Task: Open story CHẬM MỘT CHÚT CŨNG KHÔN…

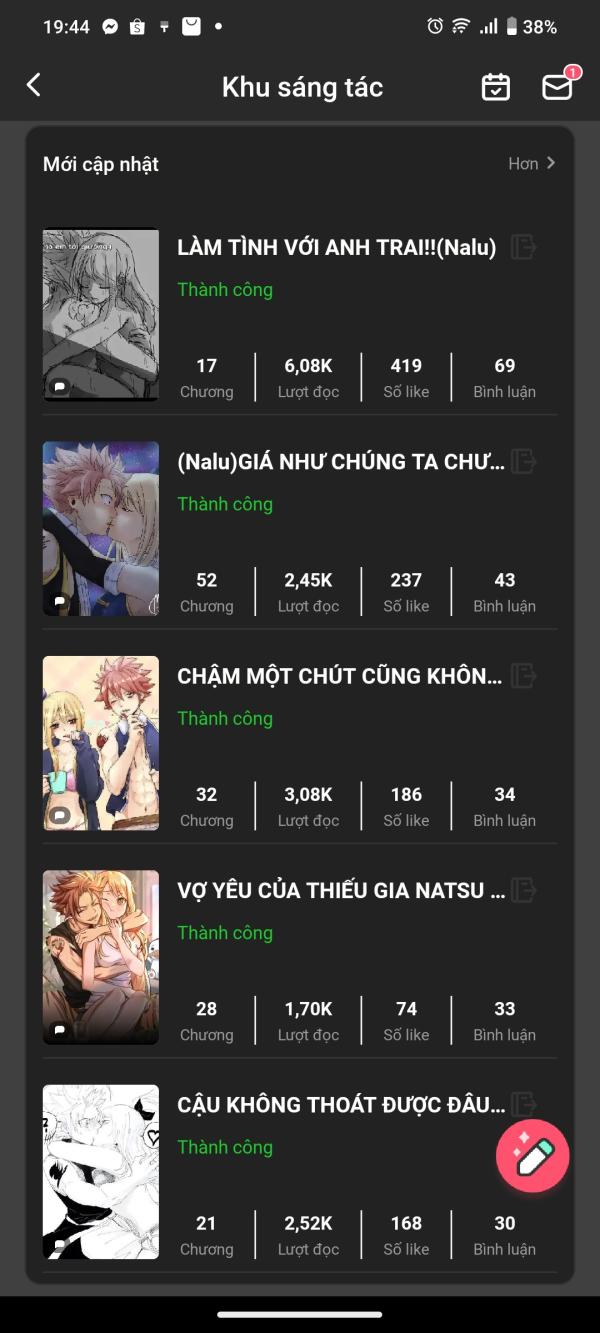Action: [340, 676]
